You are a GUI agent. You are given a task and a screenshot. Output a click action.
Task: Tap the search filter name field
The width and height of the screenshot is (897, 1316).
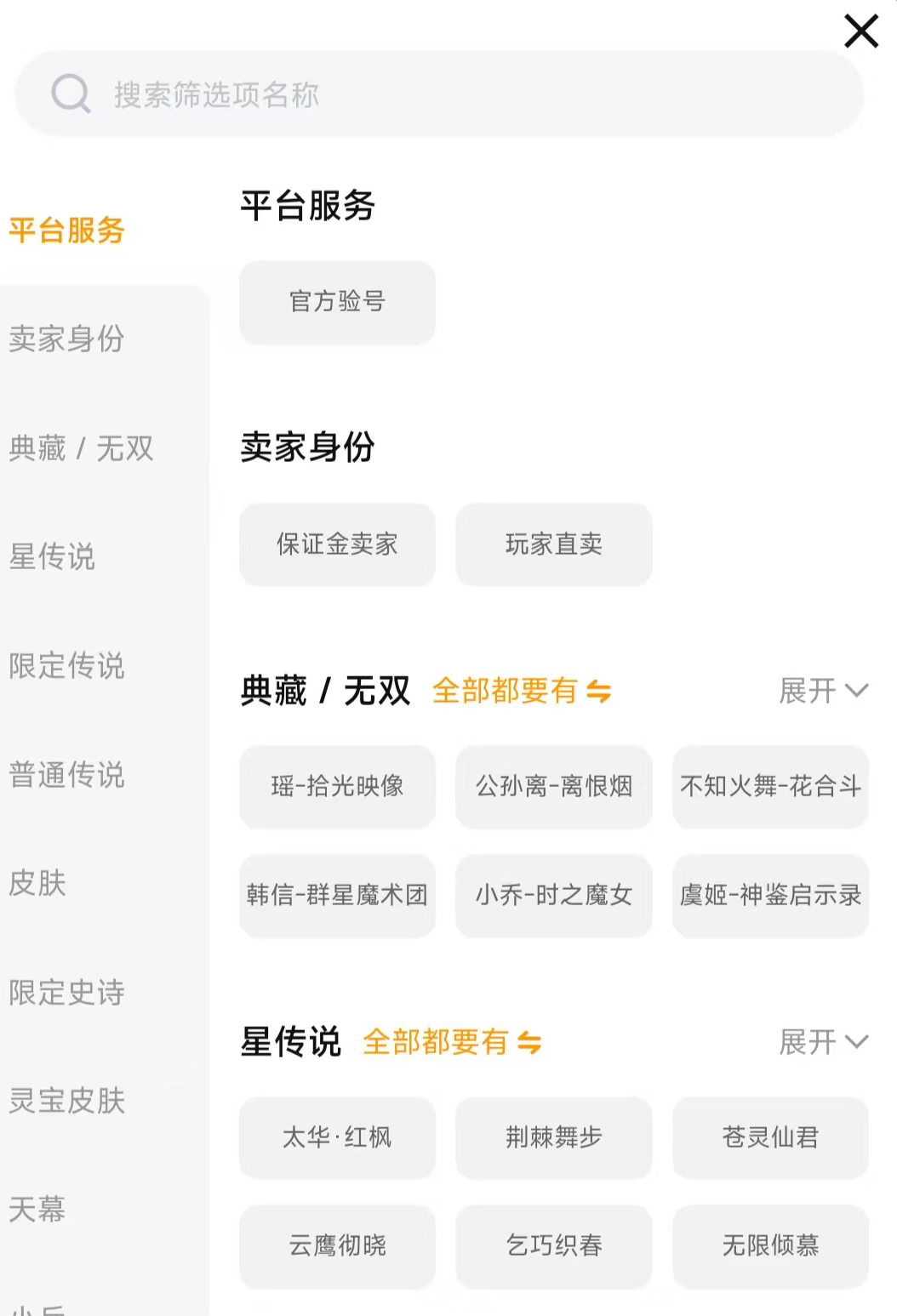439,94
